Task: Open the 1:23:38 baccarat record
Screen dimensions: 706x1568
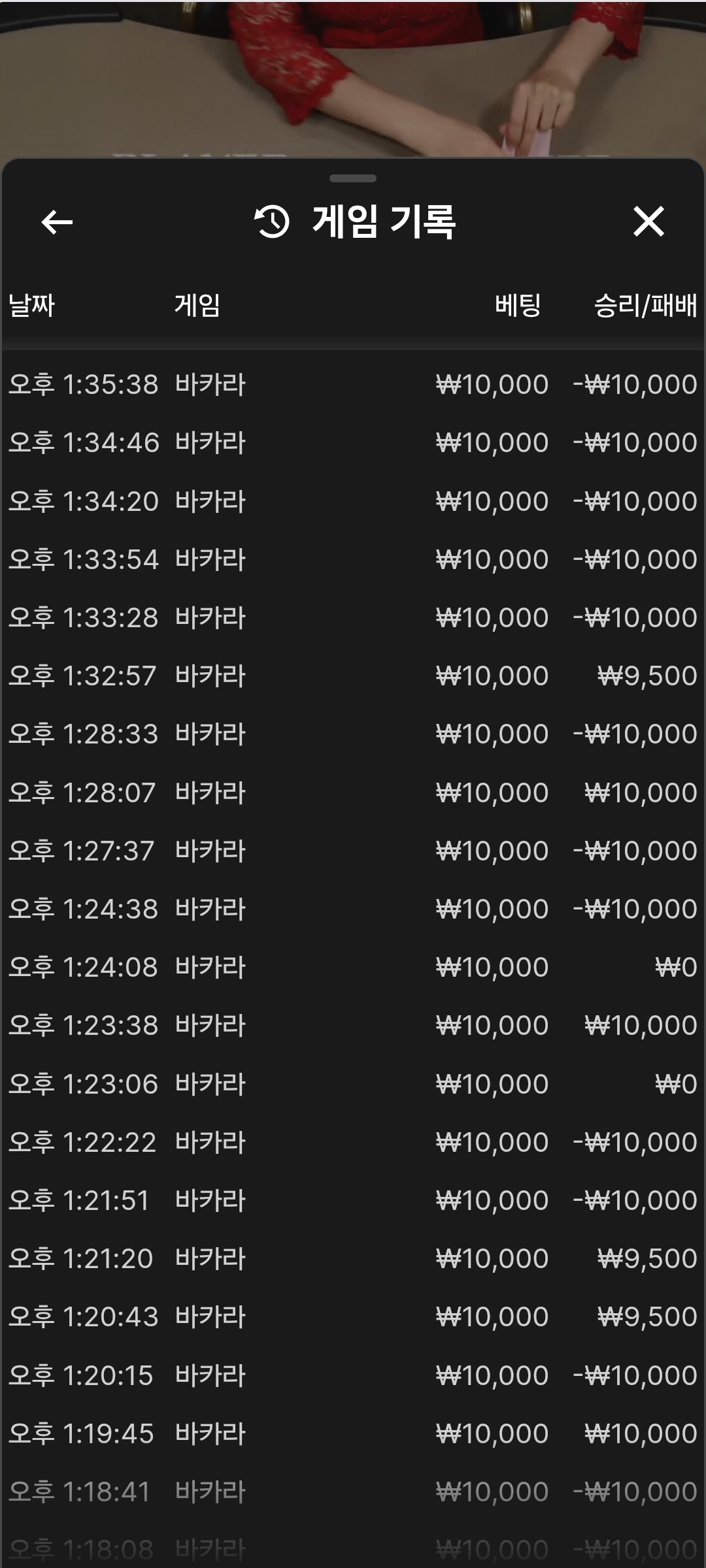Action: [x=353, y=1025]
